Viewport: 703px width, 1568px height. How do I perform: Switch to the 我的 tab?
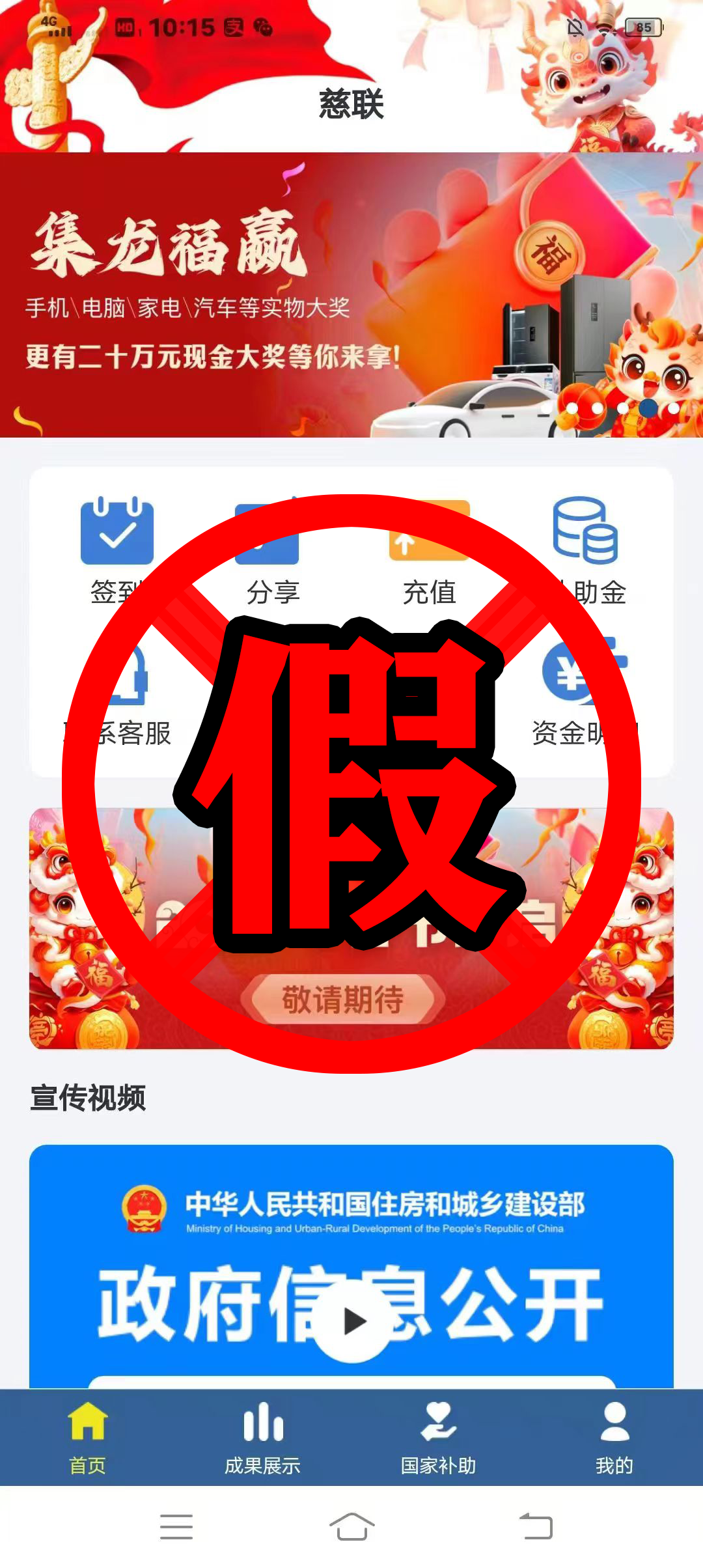[x=614, y=1438]
